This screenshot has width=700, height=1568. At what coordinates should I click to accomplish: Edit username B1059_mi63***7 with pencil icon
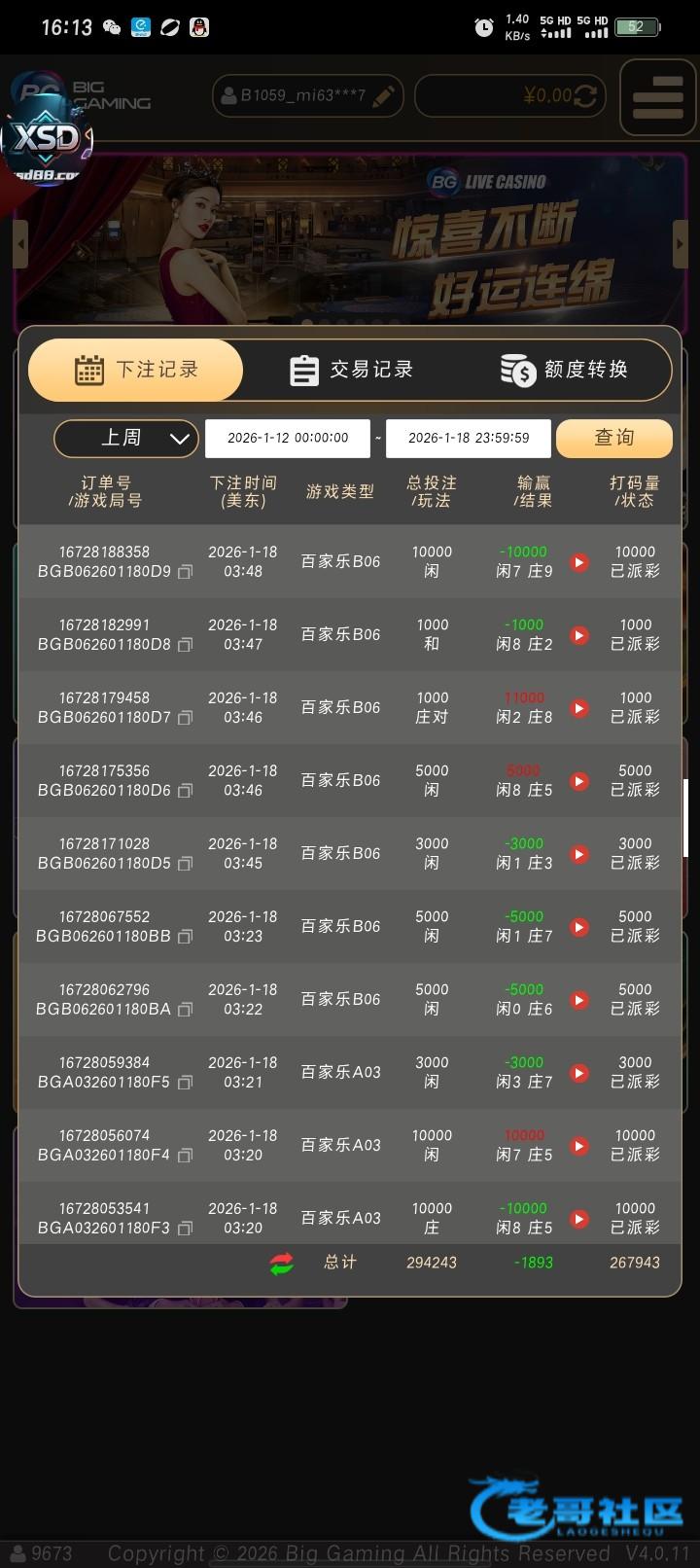click(x=383, y=96)
